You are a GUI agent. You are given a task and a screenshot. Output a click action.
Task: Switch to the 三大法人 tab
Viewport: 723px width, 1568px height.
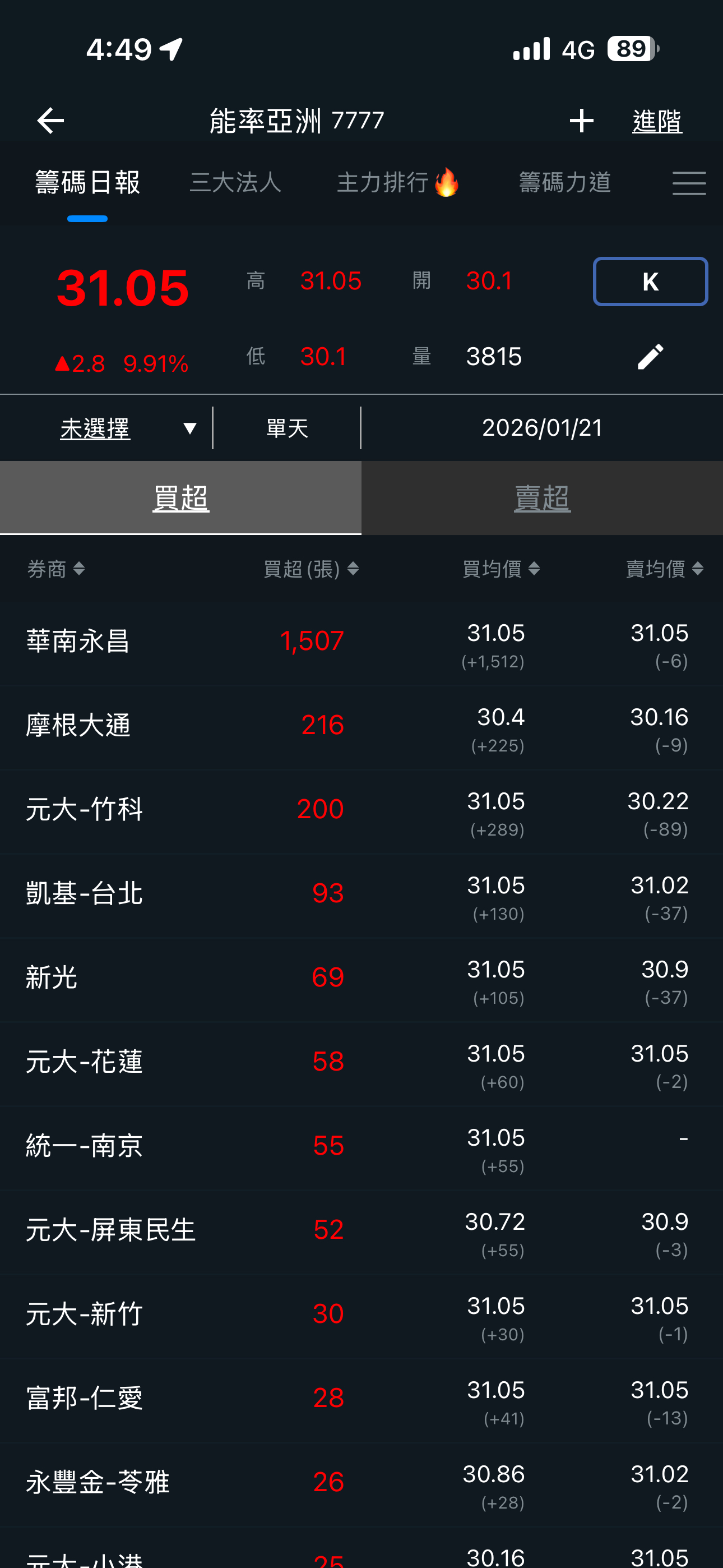(x=235, y=182)
